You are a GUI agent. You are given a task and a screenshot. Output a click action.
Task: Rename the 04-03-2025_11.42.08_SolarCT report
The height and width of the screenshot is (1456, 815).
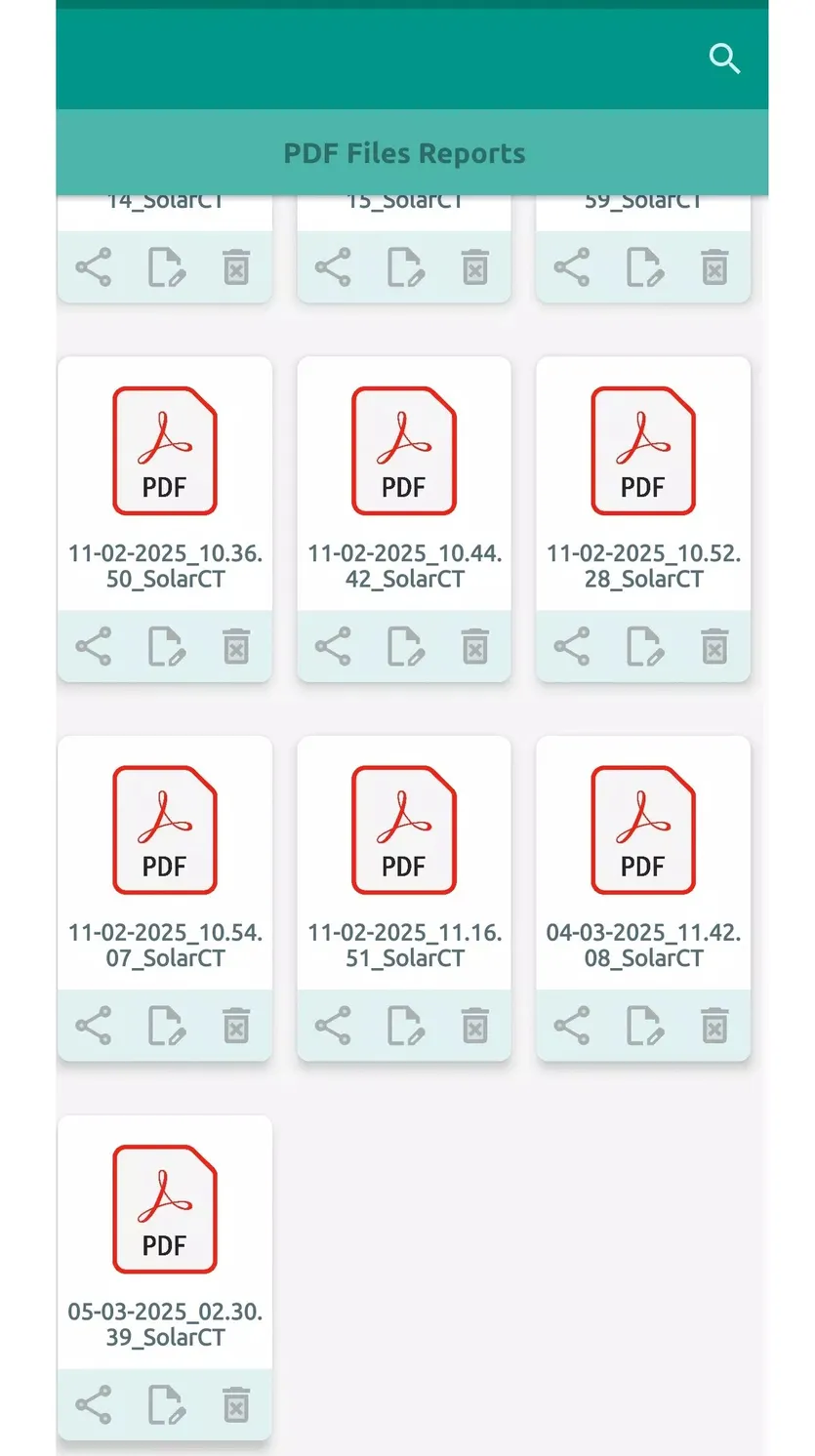coord(644,1026)
